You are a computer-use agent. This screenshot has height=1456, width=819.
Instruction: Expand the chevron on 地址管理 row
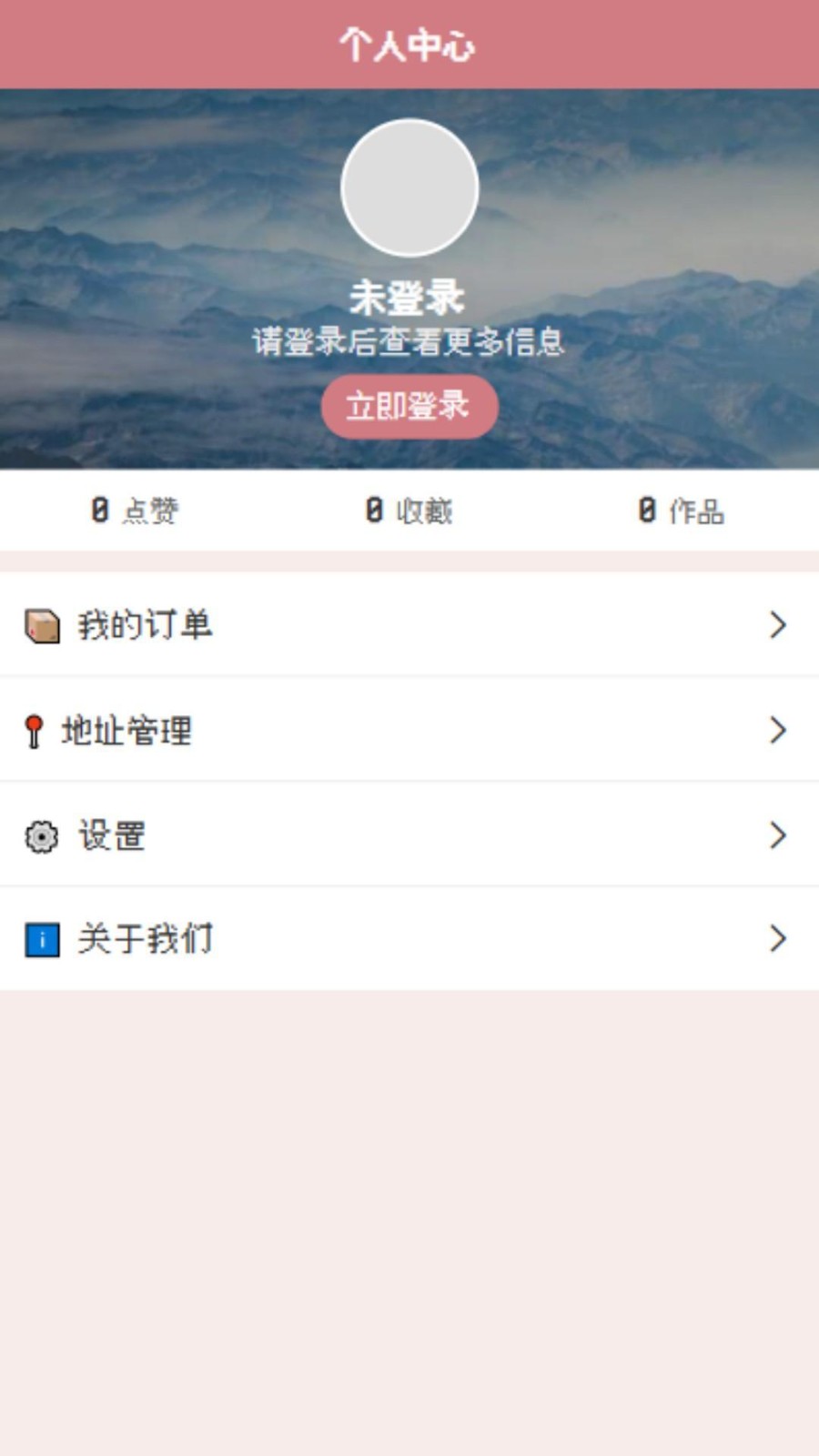pyautogui.click(x=778, y=729)
